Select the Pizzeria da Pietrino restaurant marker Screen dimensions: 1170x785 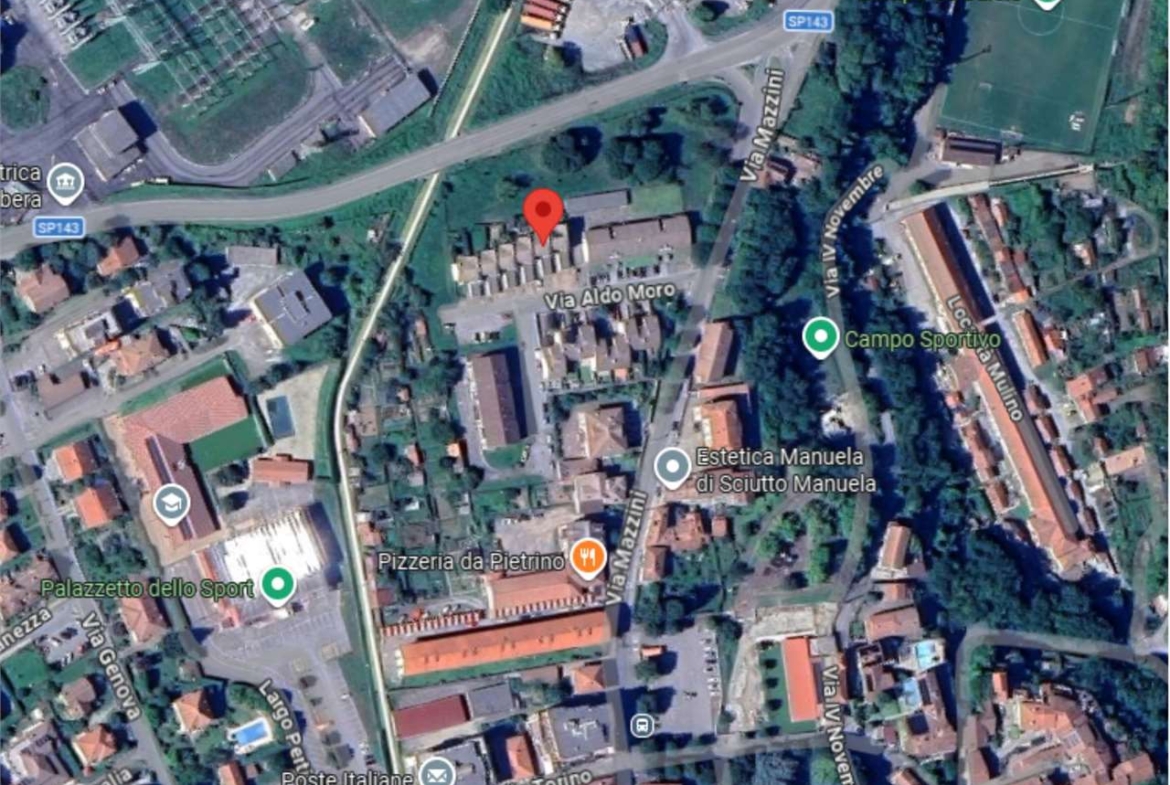589,558
